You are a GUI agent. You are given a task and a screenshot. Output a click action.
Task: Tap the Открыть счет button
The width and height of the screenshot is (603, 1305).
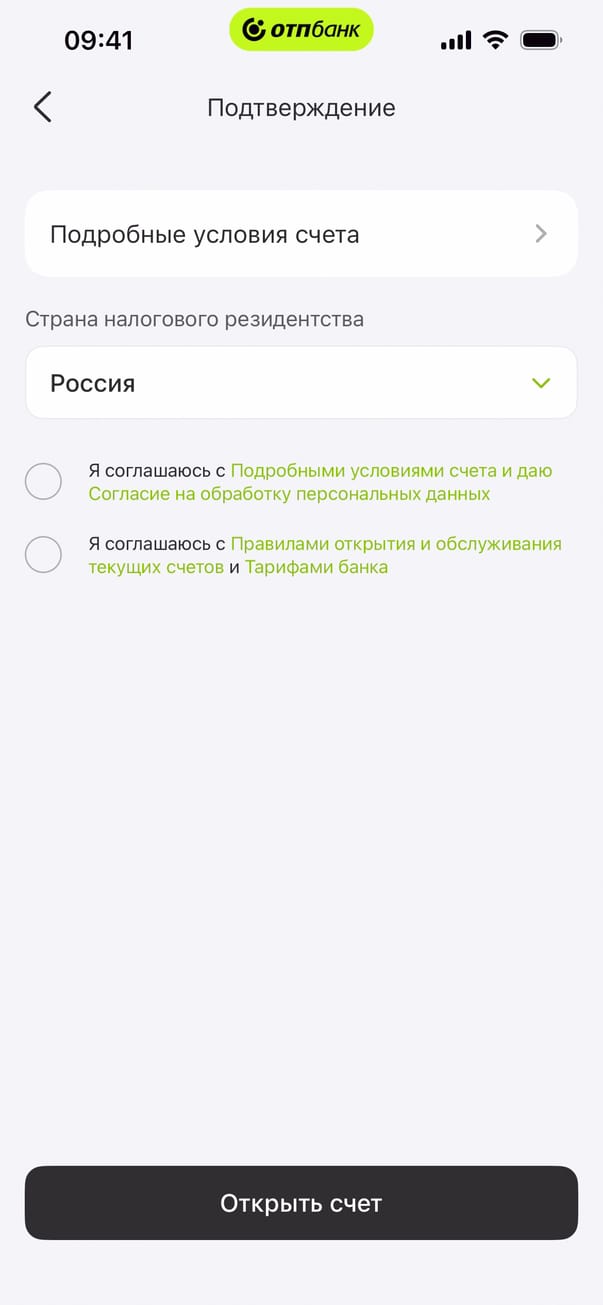point(301,1203)
